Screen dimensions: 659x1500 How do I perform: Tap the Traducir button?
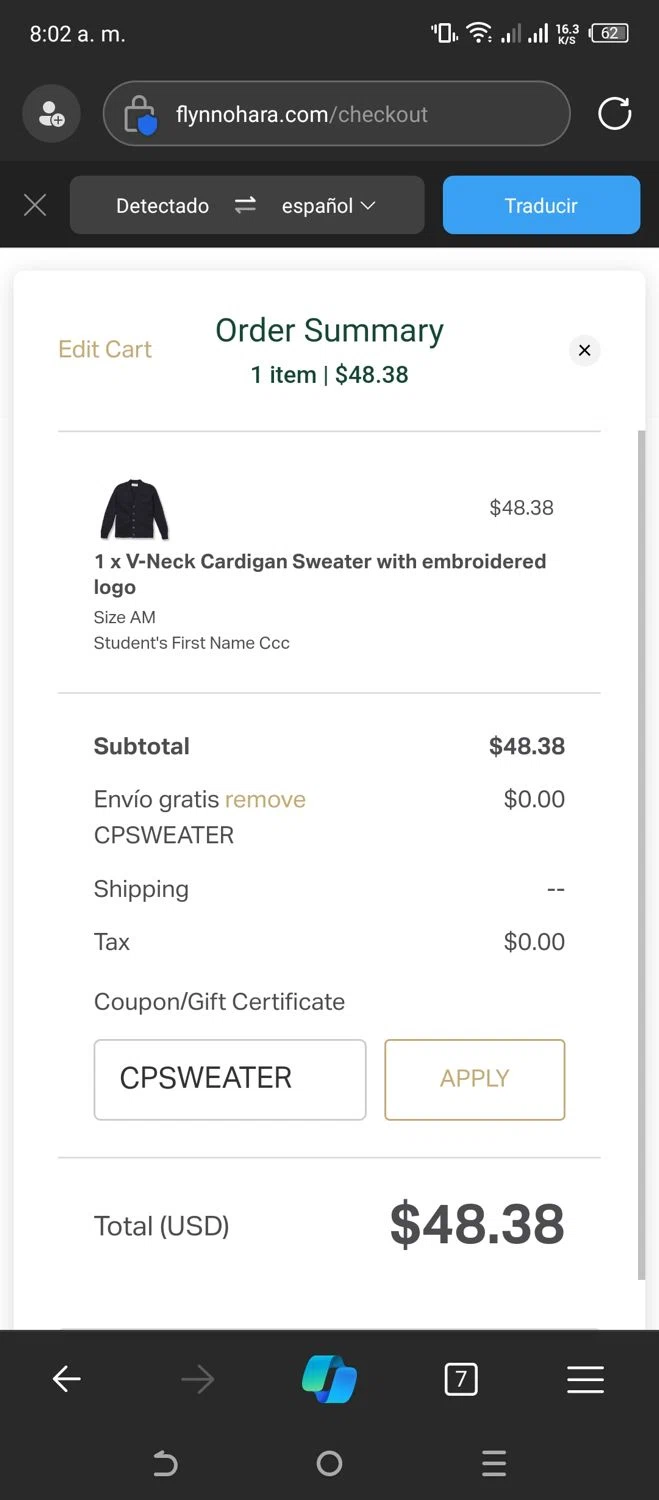(541, 205)
